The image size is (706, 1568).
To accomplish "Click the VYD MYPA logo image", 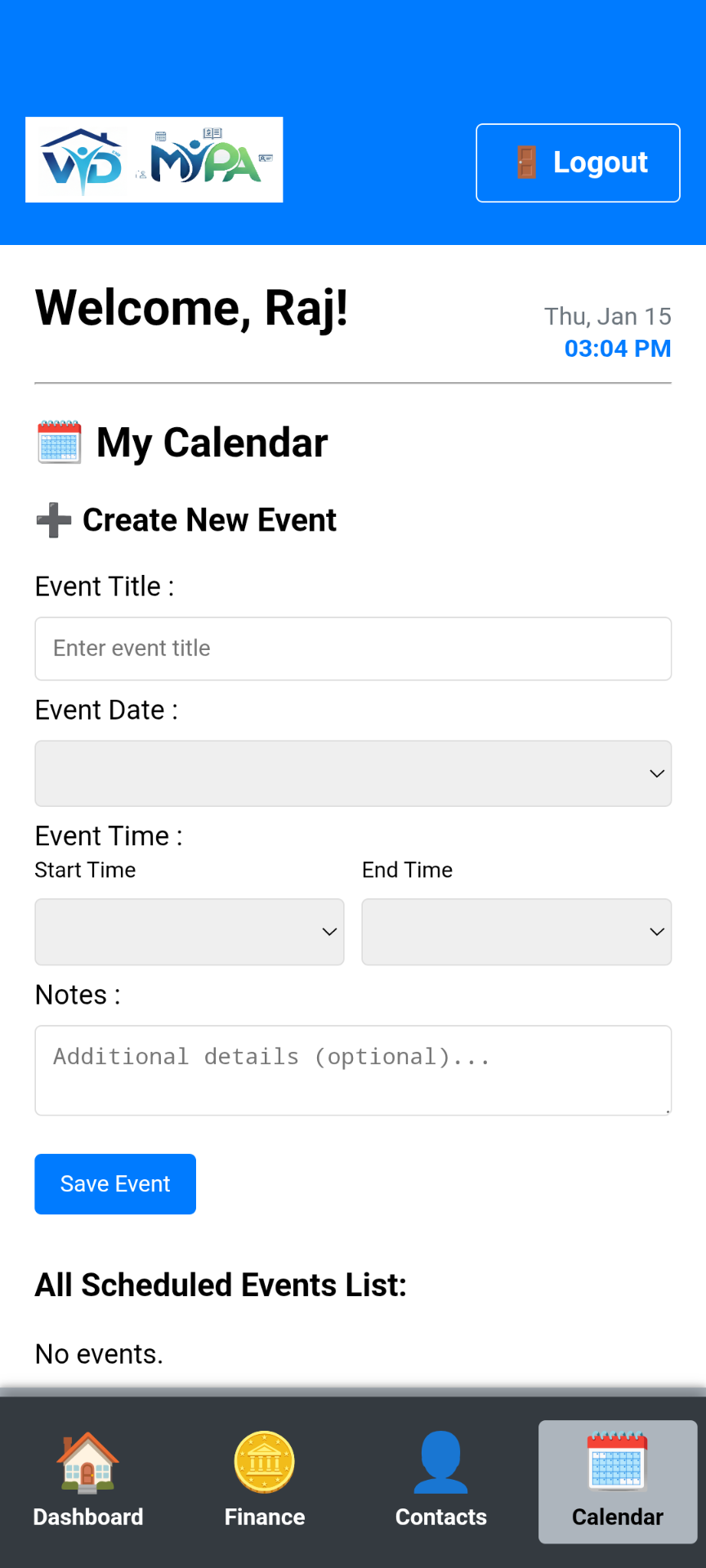I will [154, 158].
